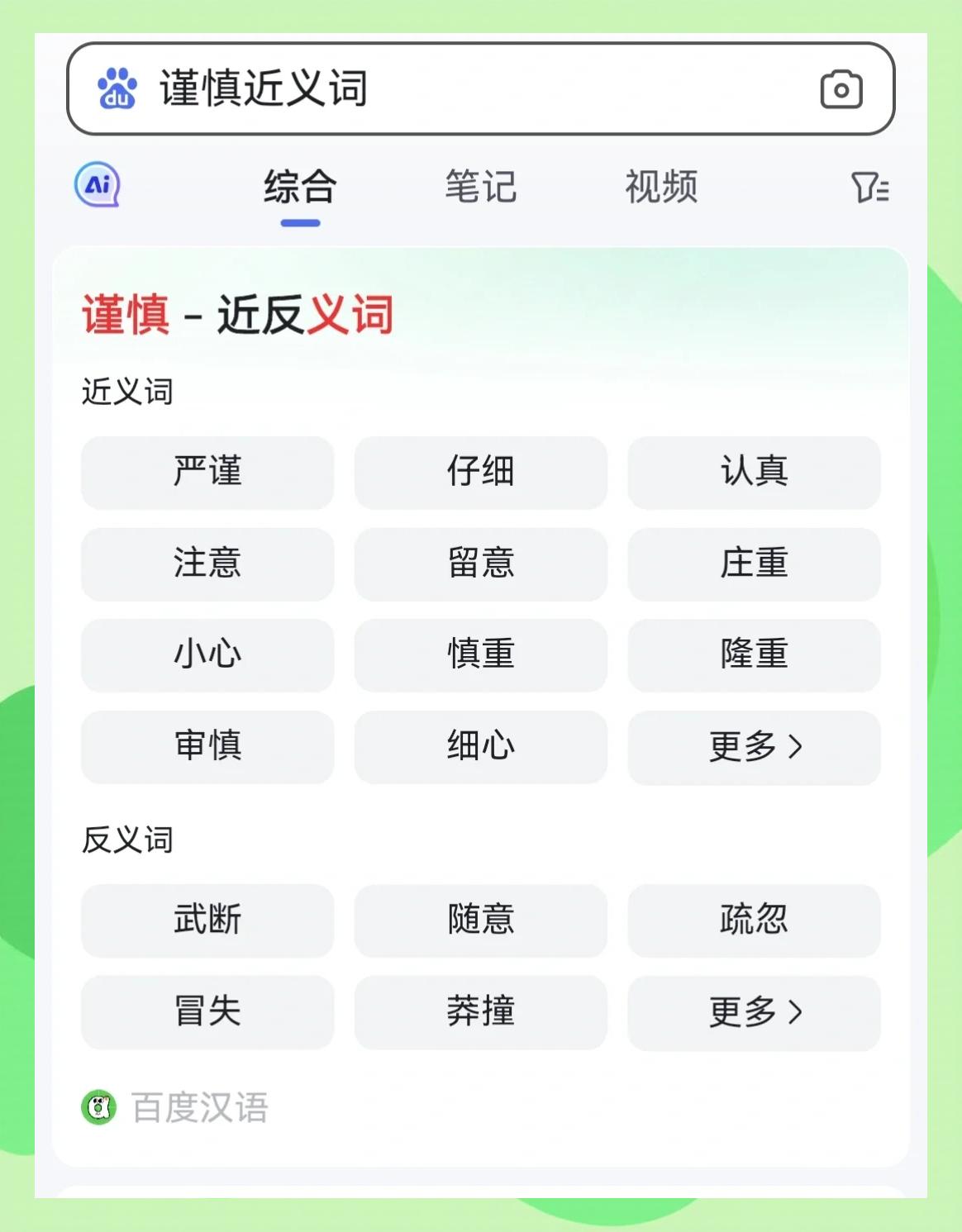Select the 认真 chip
This screenshot has width=962, height=1232.
pyautogui.click(x=754, y=472)
